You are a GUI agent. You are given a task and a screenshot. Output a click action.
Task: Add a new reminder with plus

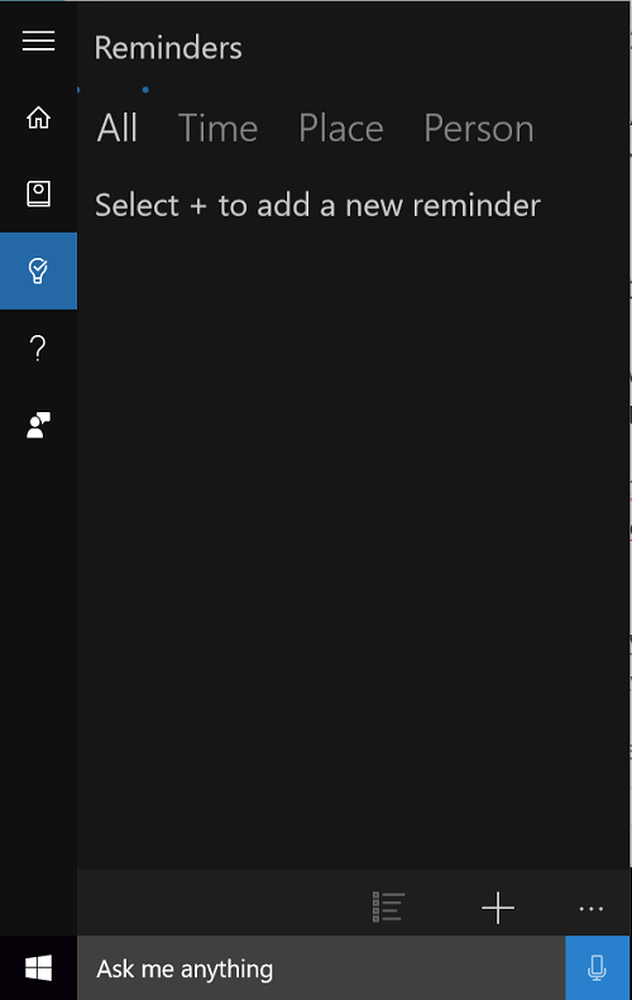coord(497,908)
